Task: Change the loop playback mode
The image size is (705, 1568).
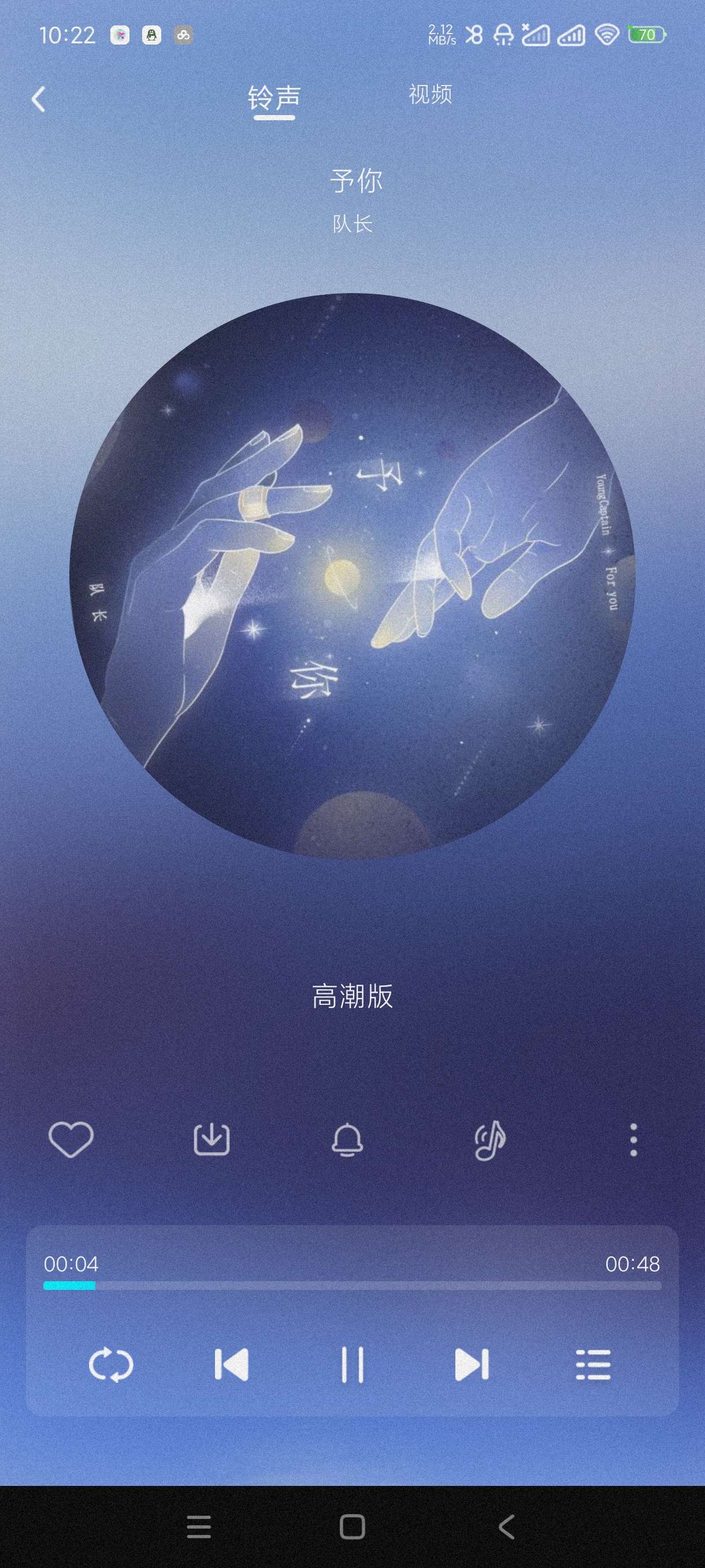Action: (x=111, y=1364)
